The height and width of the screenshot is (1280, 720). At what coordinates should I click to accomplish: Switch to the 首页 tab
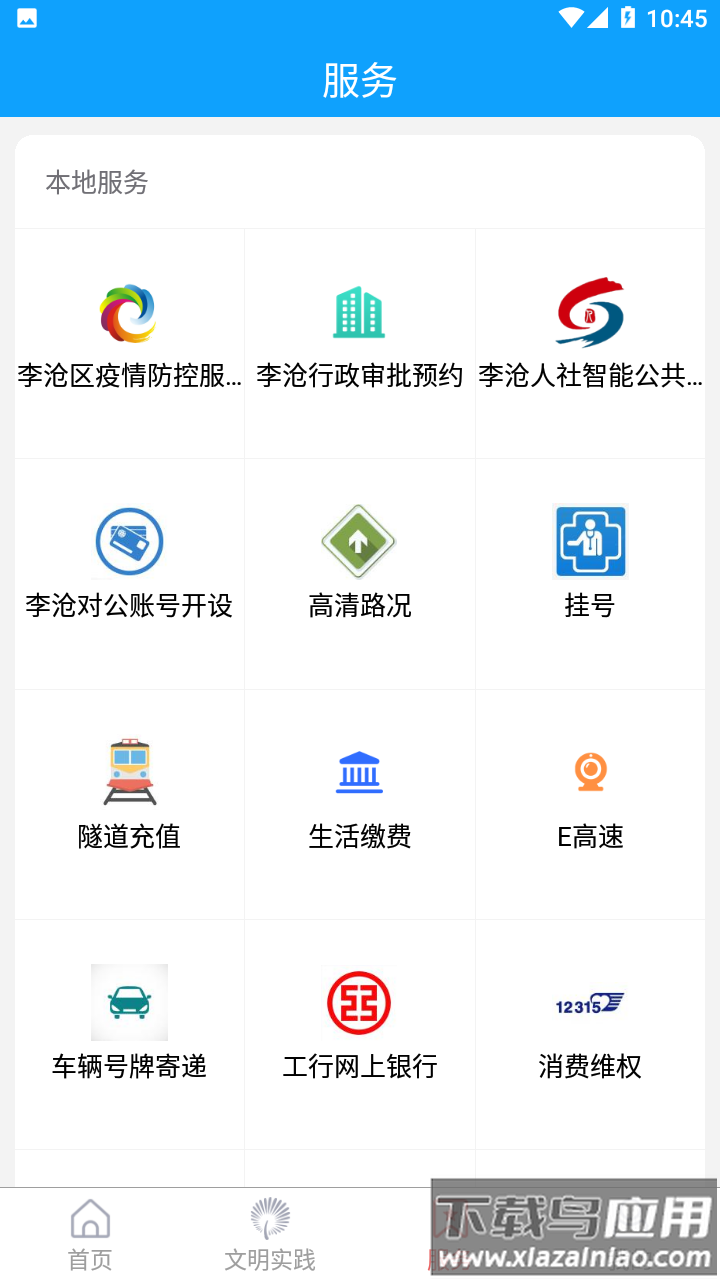(x=90, y=1235)
